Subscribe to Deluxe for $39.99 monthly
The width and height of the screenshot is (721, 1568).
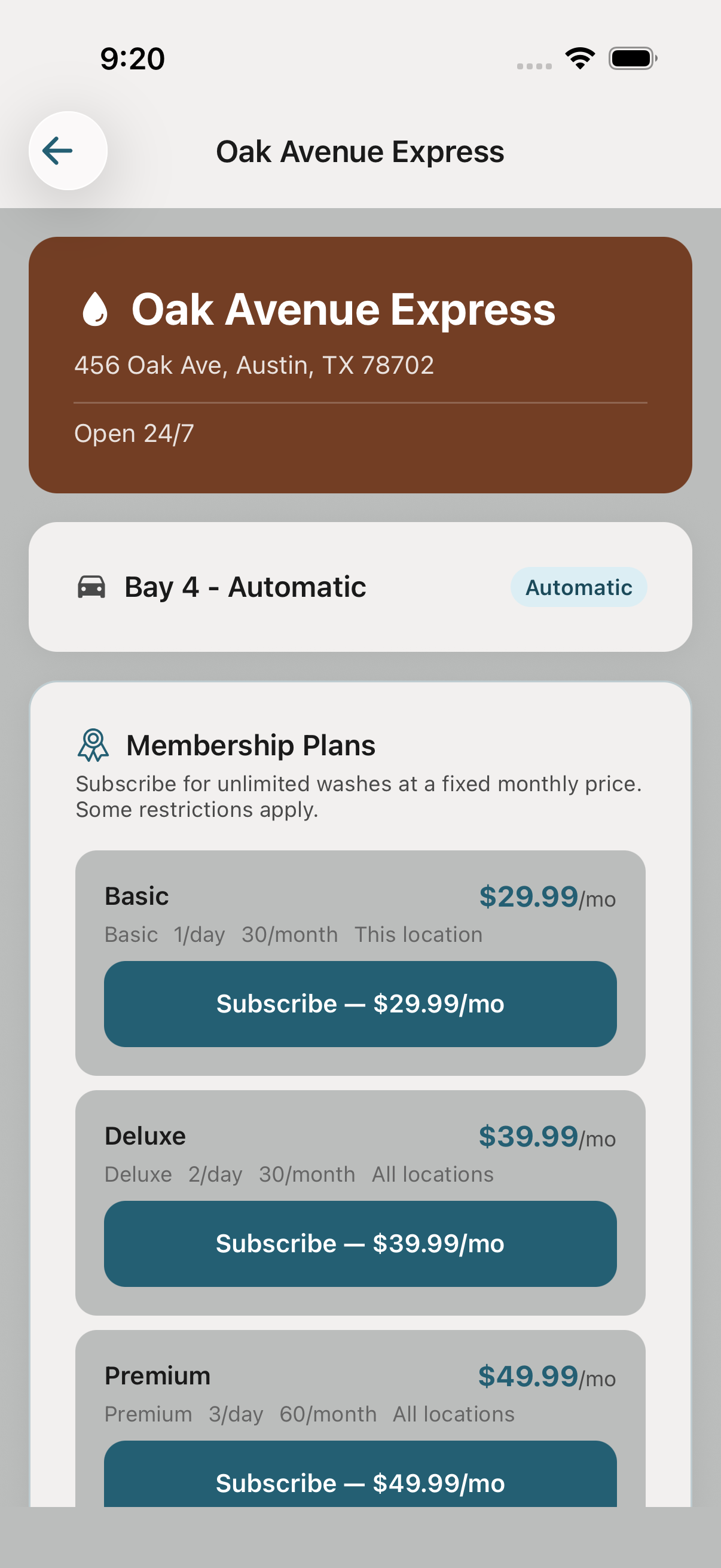click(x=360, y=1244)
